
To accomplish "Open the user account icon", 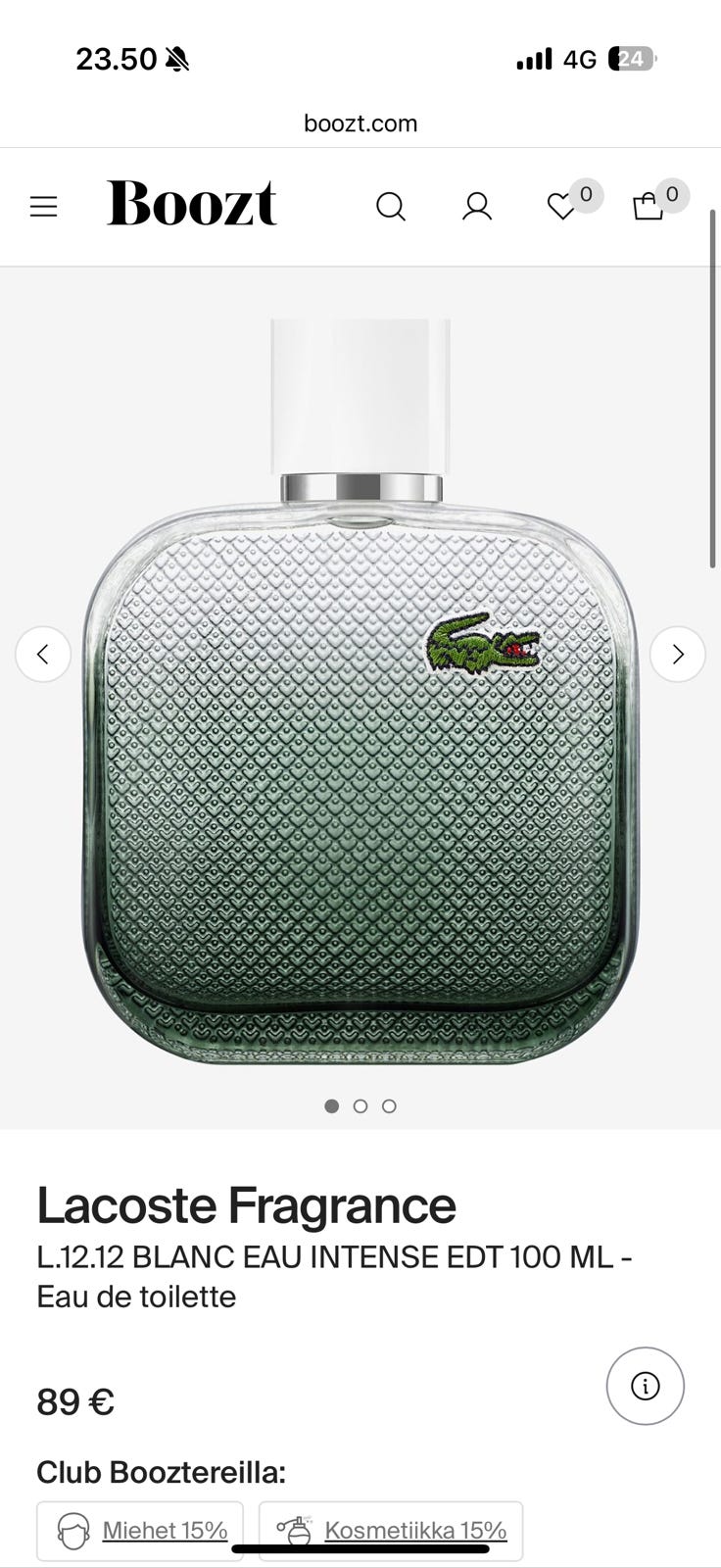I will (x=477, y=207).
